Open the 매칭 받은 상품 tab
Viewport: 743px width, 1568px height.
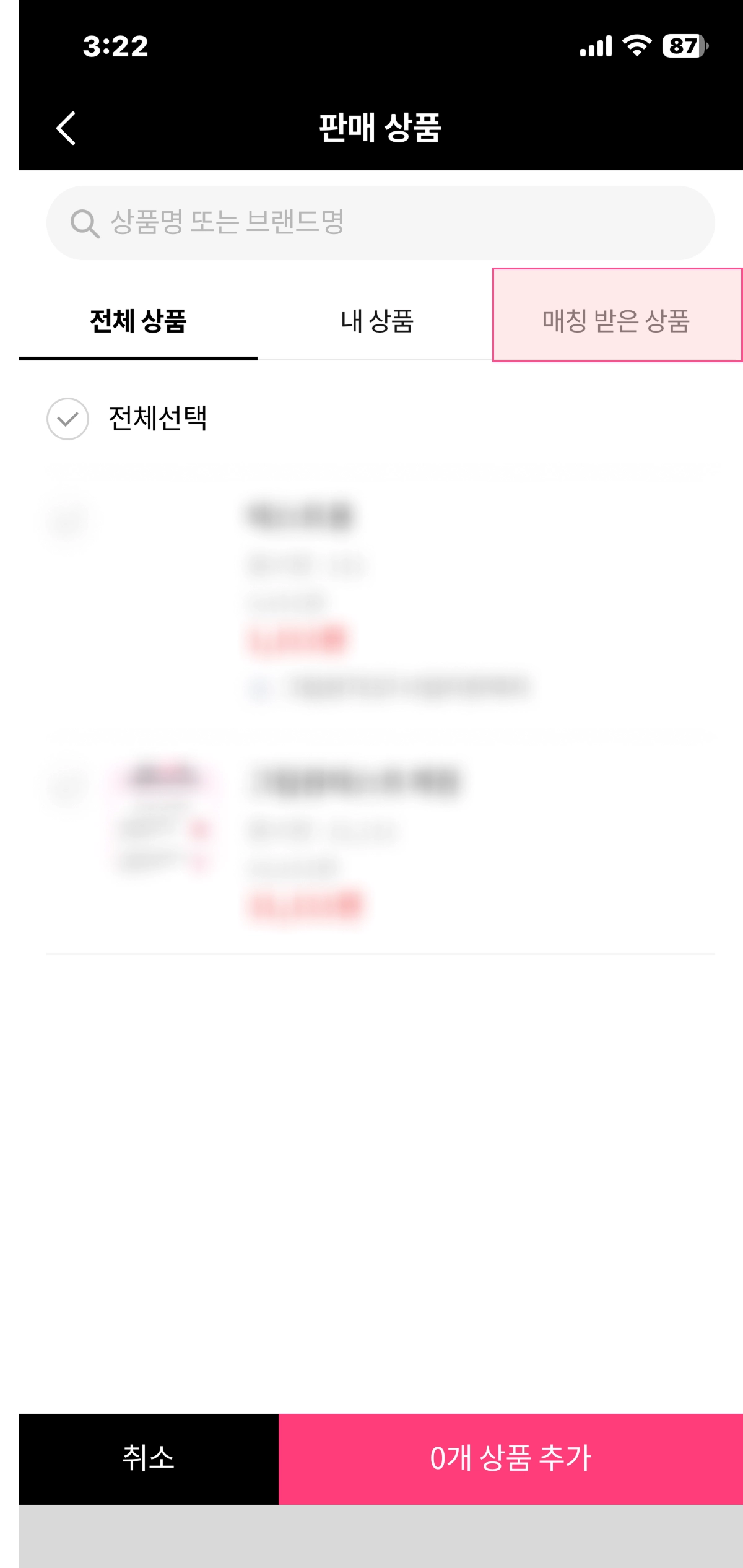coord(616,321)
